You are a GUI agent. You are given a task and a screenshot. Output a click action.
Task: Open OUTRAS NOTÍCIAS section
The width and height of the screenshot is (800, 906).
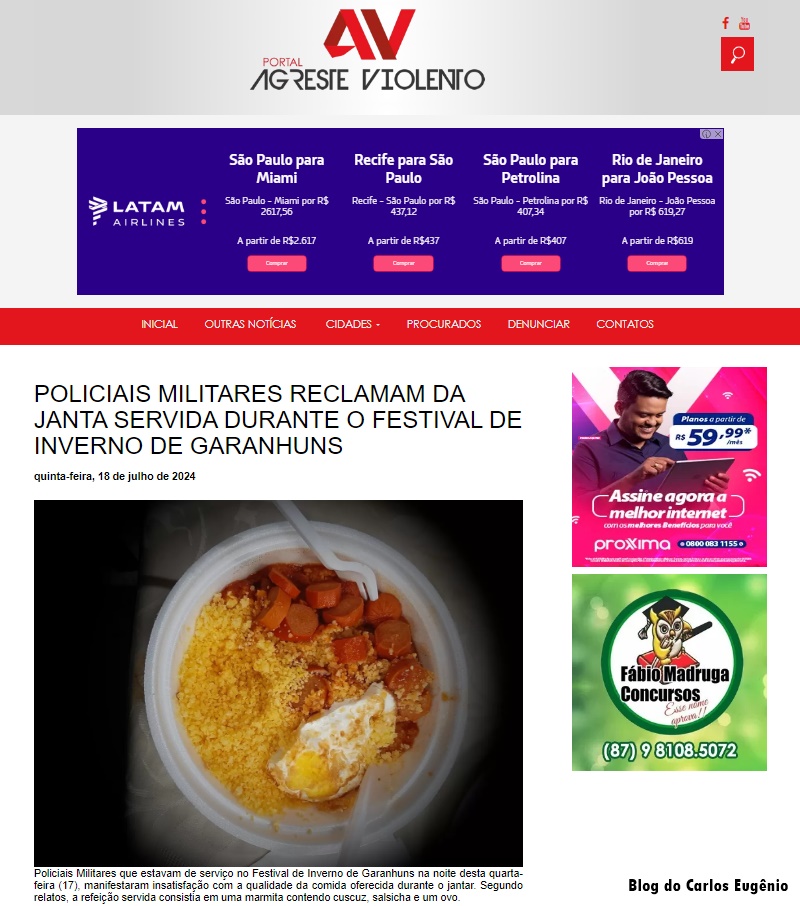pos(250,324)
